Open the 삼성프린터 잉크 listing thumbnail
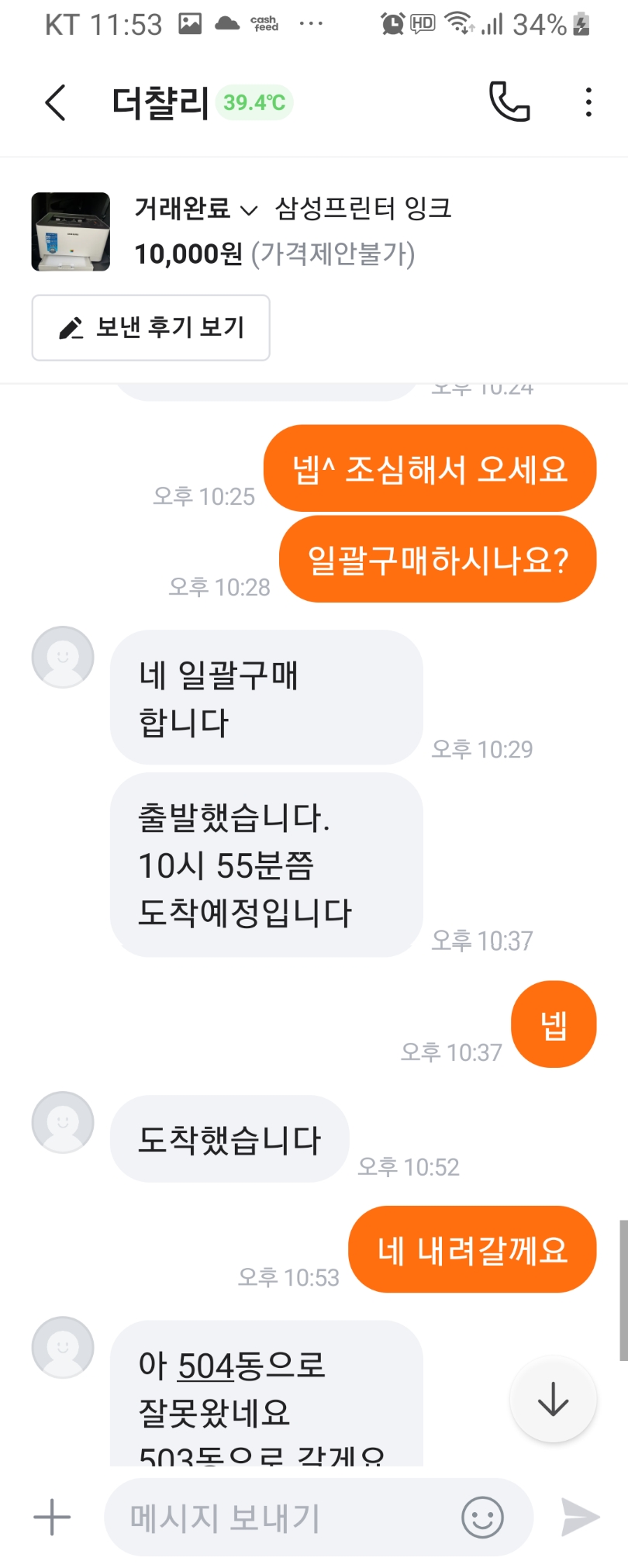This screenshot has height=1568, width=628. coord(71,232)
